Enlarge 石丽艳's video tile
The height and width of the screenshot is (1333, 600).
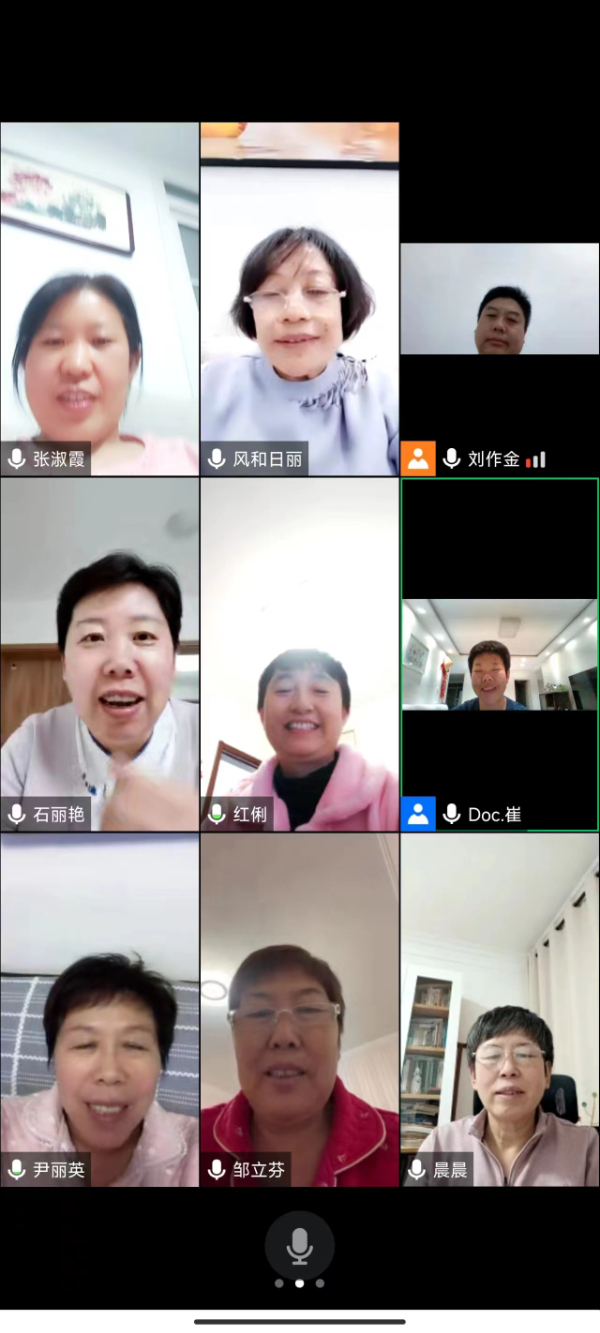point(99,655)
